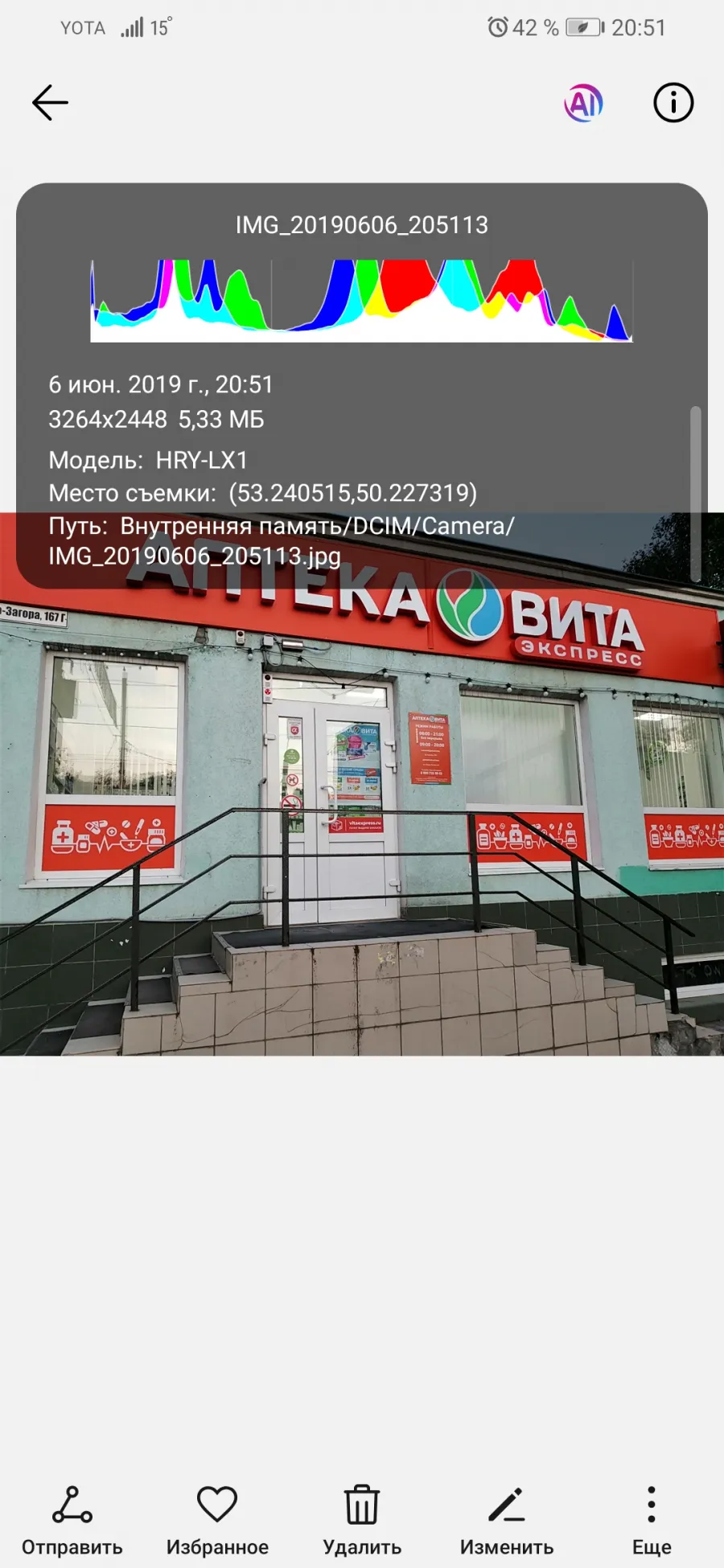
Task: Open the AI recognition icon
Action: pyautogui.click(x=584, y=103)
